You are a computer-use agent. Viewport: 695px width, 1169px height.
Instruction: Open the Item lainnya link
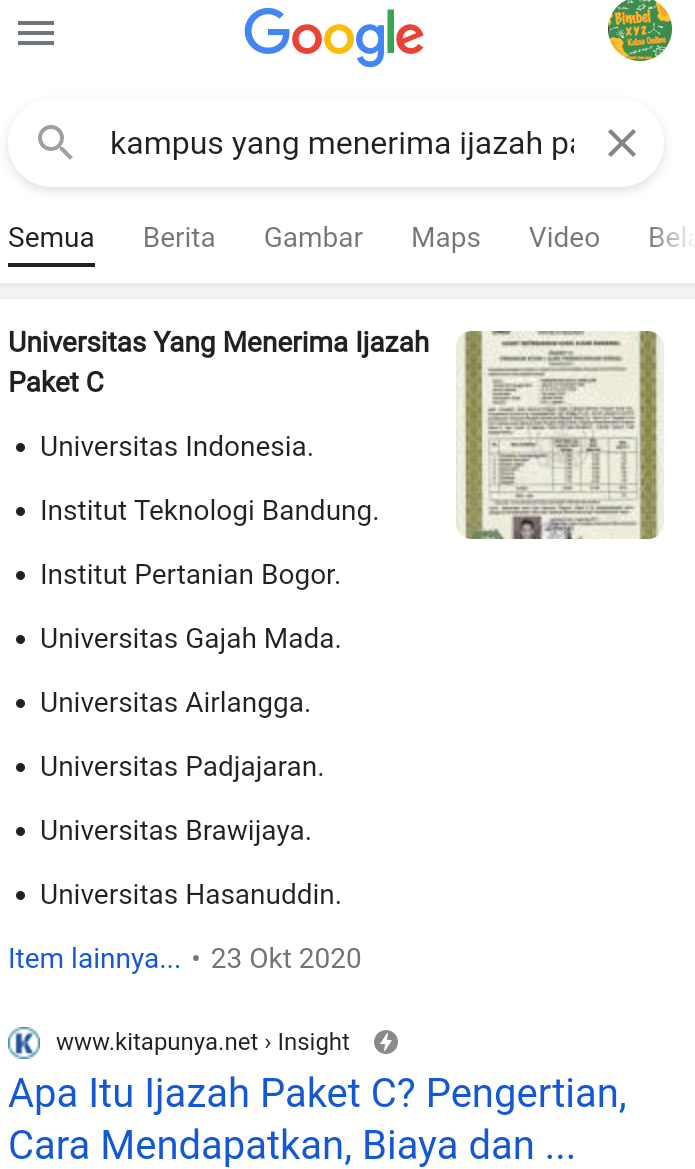tap(95, 958)
